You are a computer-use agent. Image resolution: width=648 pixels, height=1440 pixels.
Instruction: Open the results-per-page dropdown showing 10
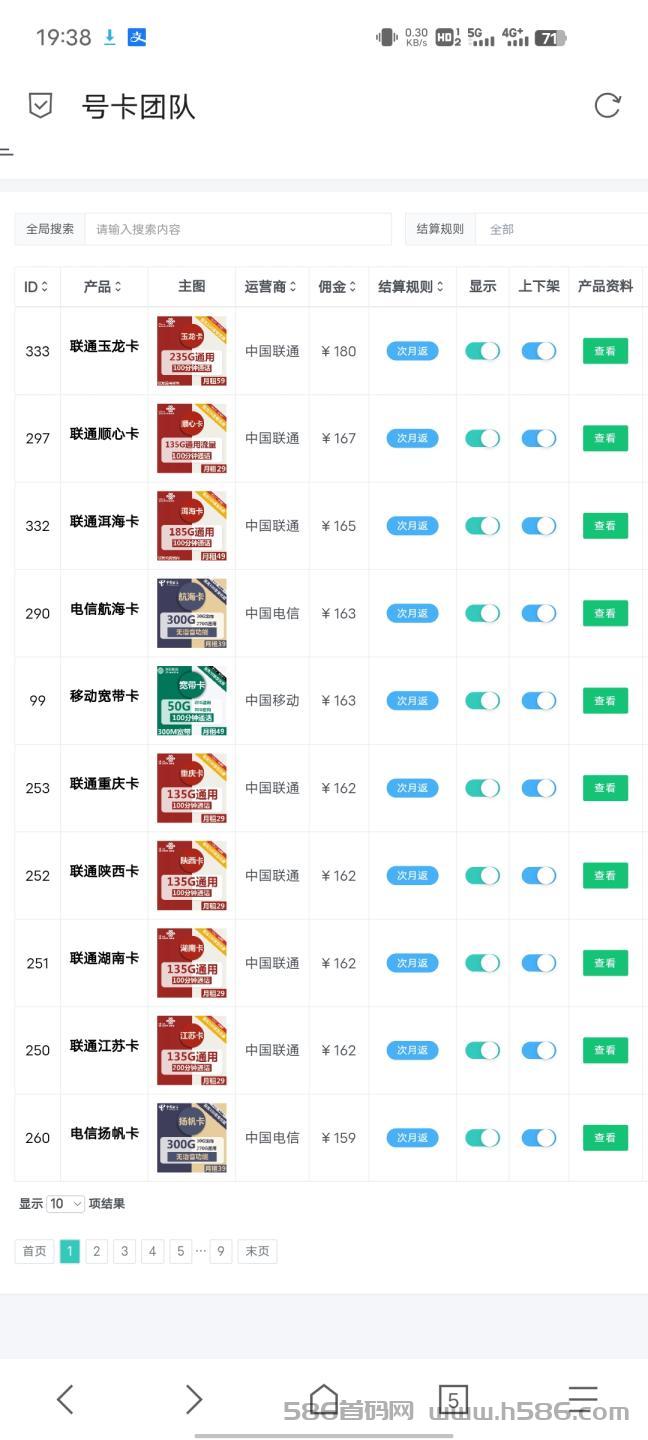[66, 1204]
